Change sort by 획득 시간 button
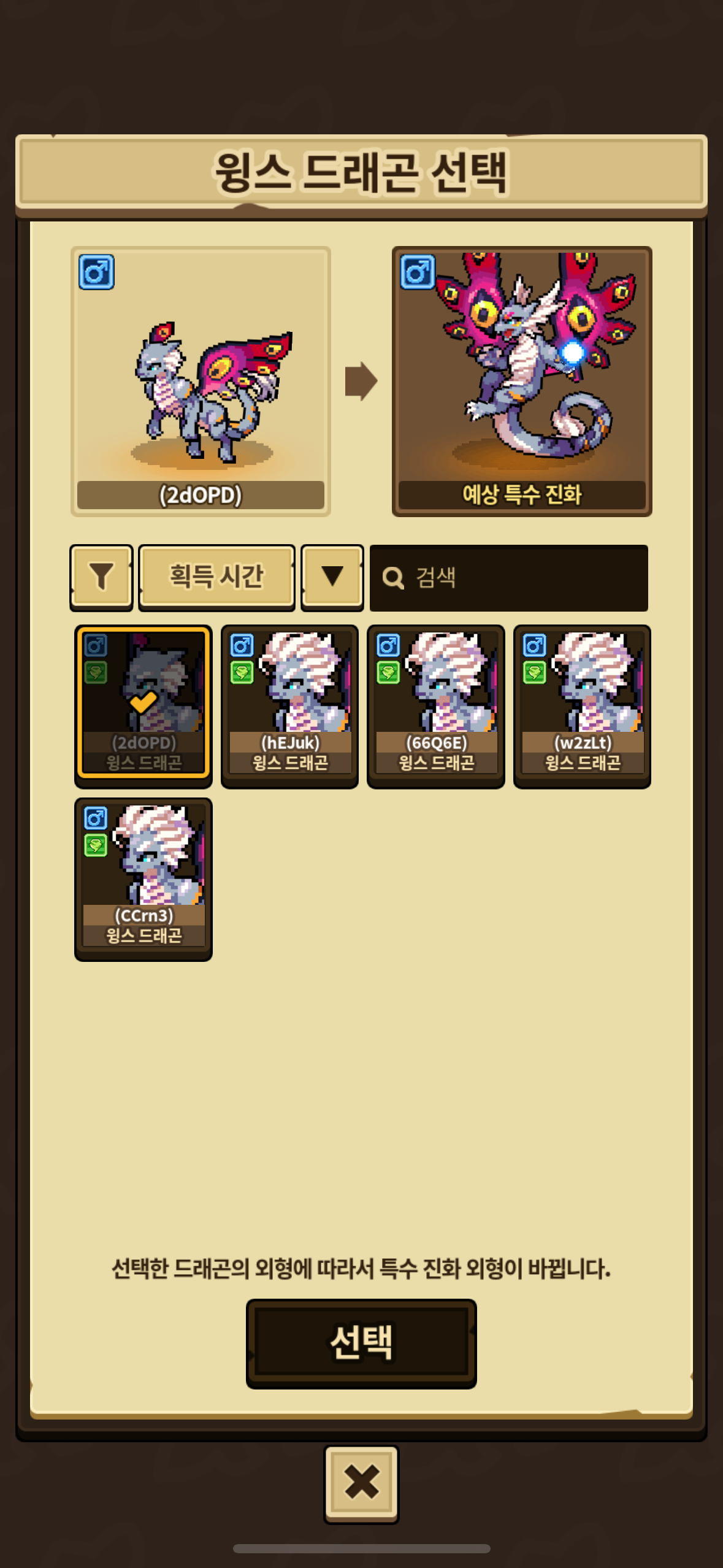This screenshot has height=1568, width=723. [x=216, y=577]
